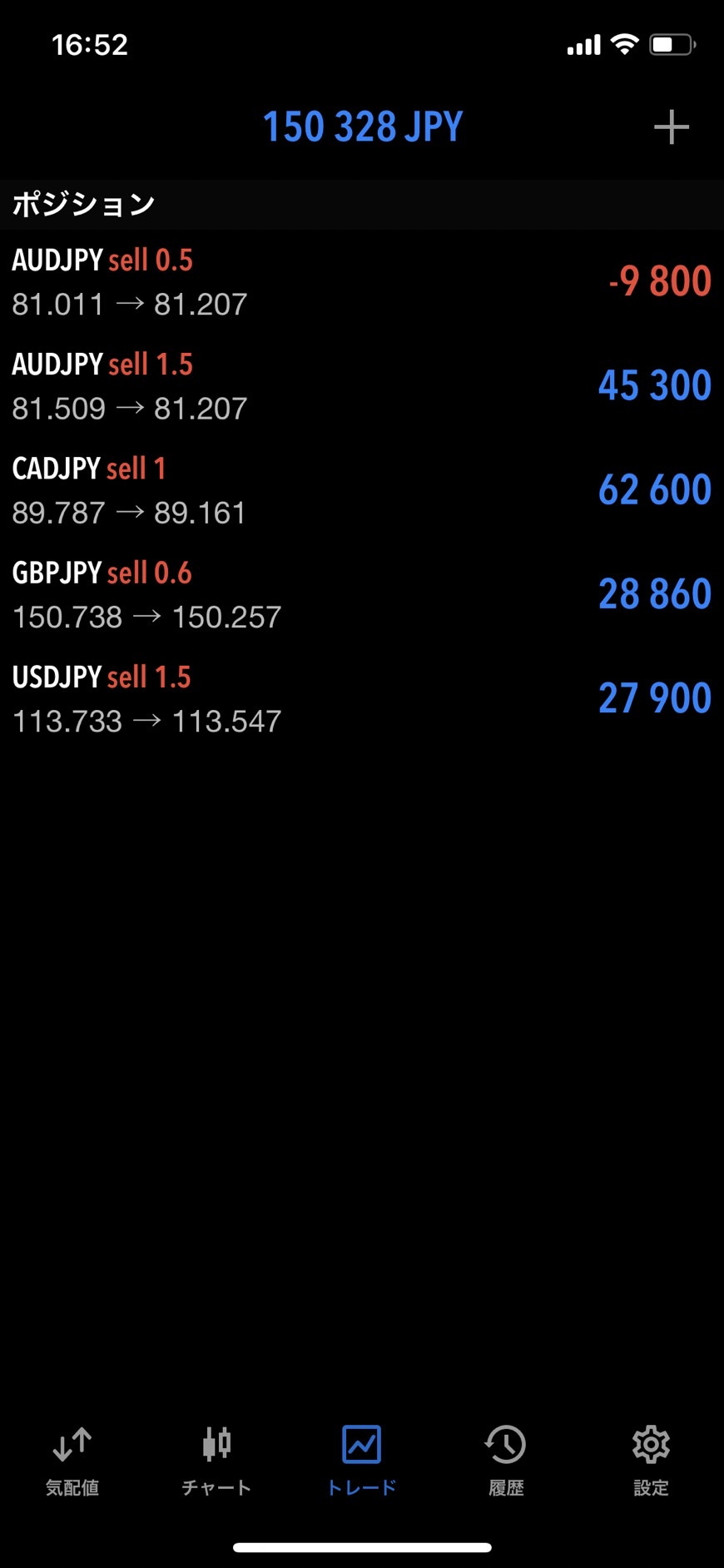This screenshot has height=1568, width=724.
Task: Open the AUDJPY sell 1.5 position
Action: pyautogui.click(x=361, y=386)
